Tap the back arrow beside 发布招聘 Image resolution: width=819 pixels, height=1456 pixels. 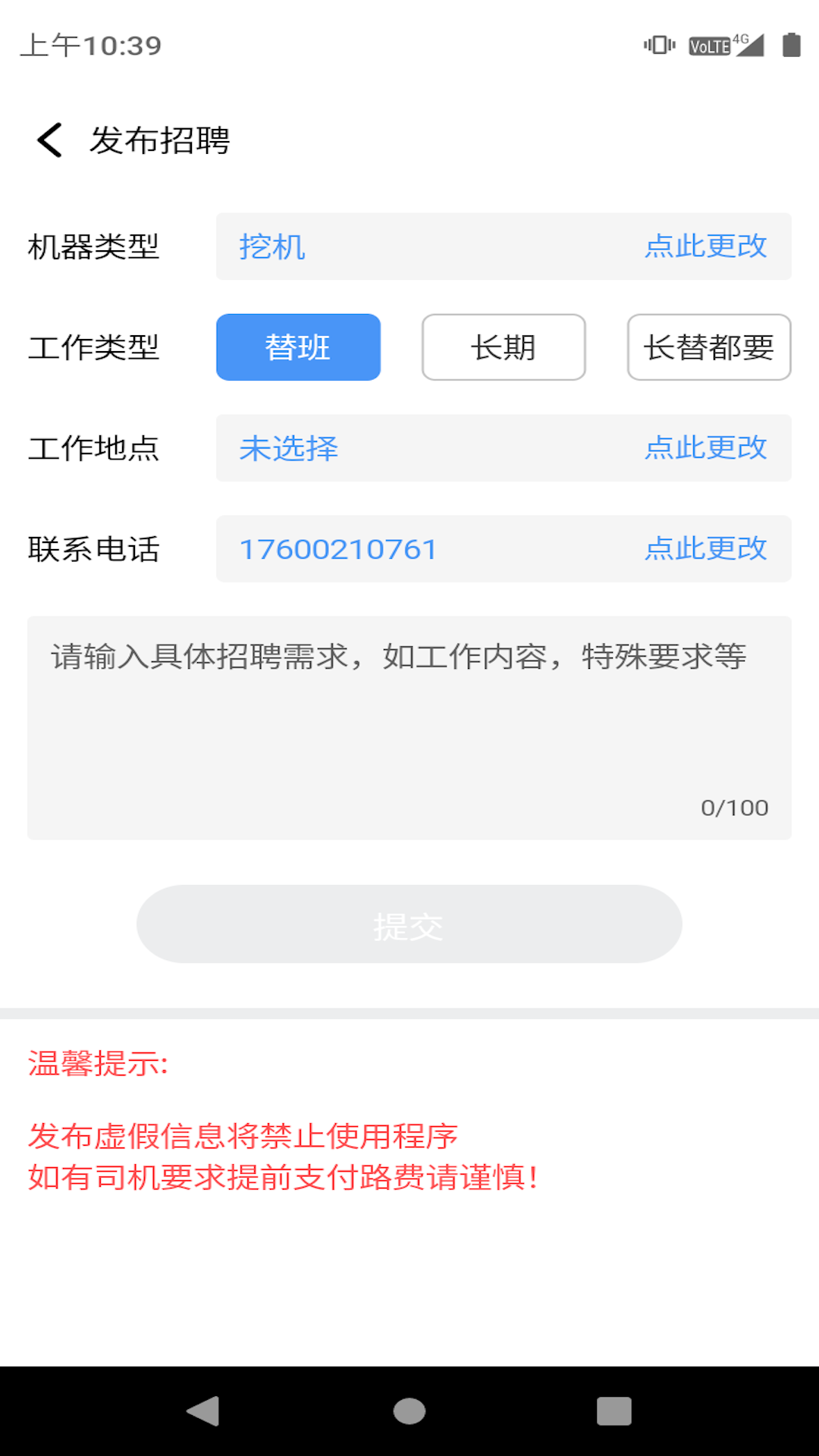coord(49,140)
